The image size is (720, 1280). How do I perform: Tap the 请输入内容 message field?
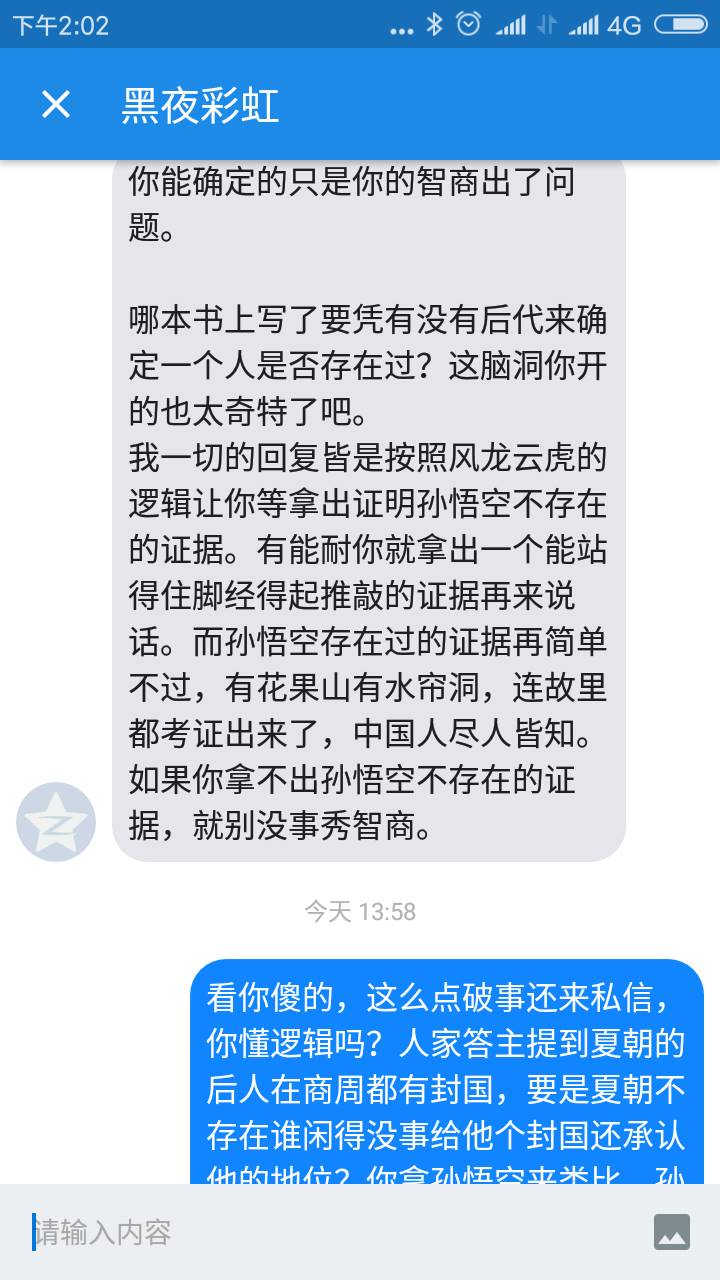[x=330, y=1232]
